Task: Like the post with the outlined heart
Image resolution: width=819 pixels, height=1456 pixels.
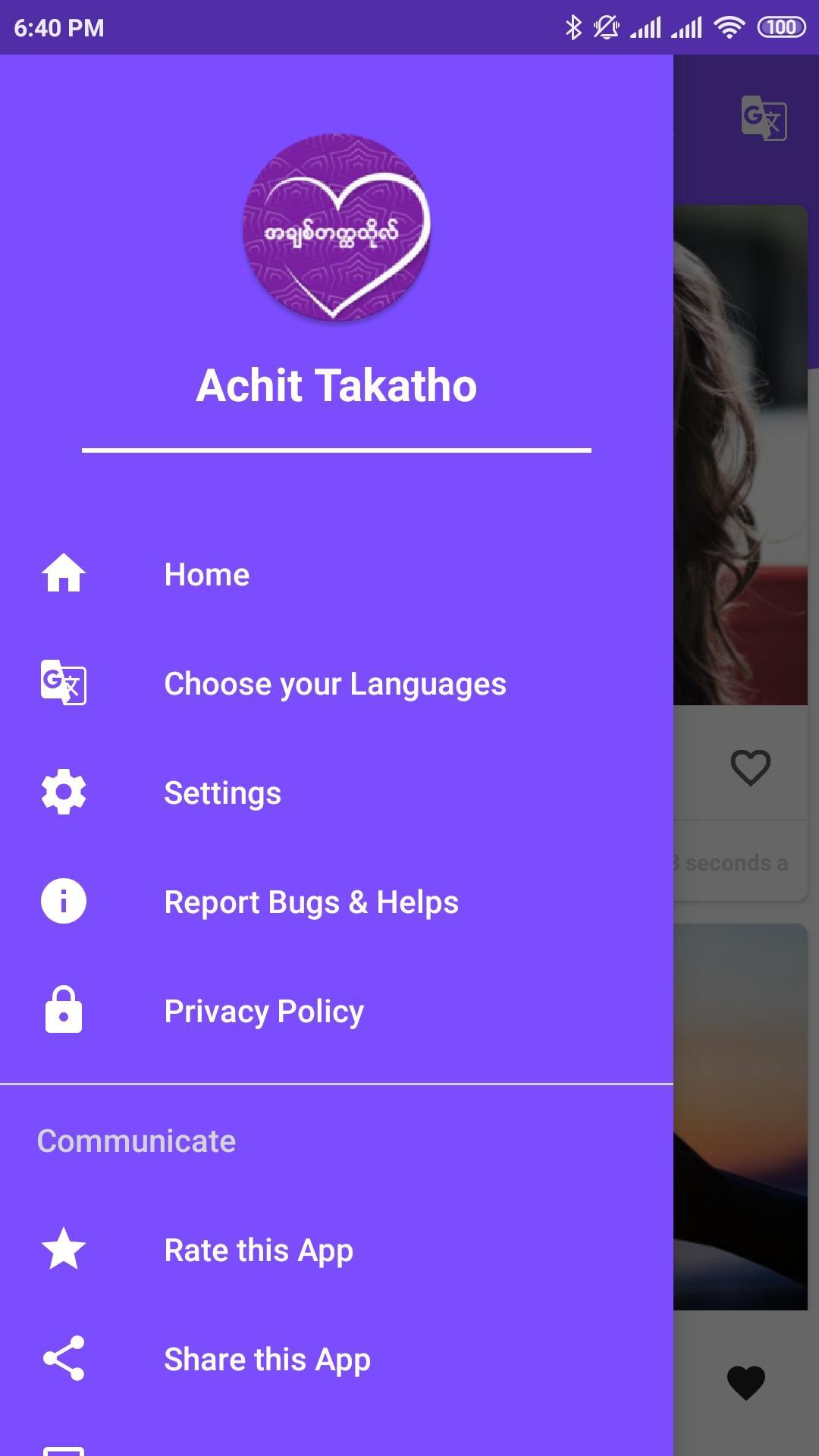Action: click(x=750, y=767)
